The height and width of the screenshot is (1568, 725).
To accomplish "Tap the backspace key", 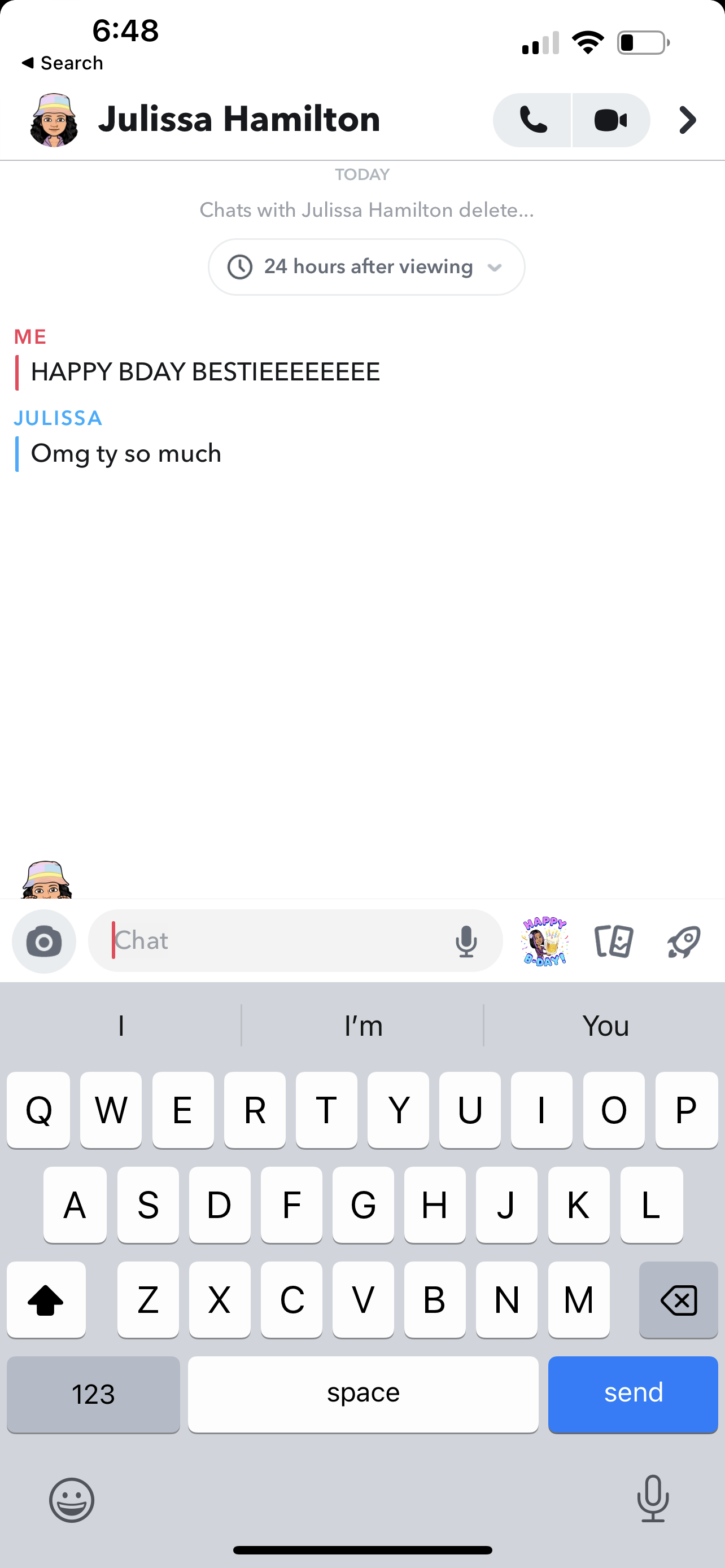I will (x=678, y=1299).
